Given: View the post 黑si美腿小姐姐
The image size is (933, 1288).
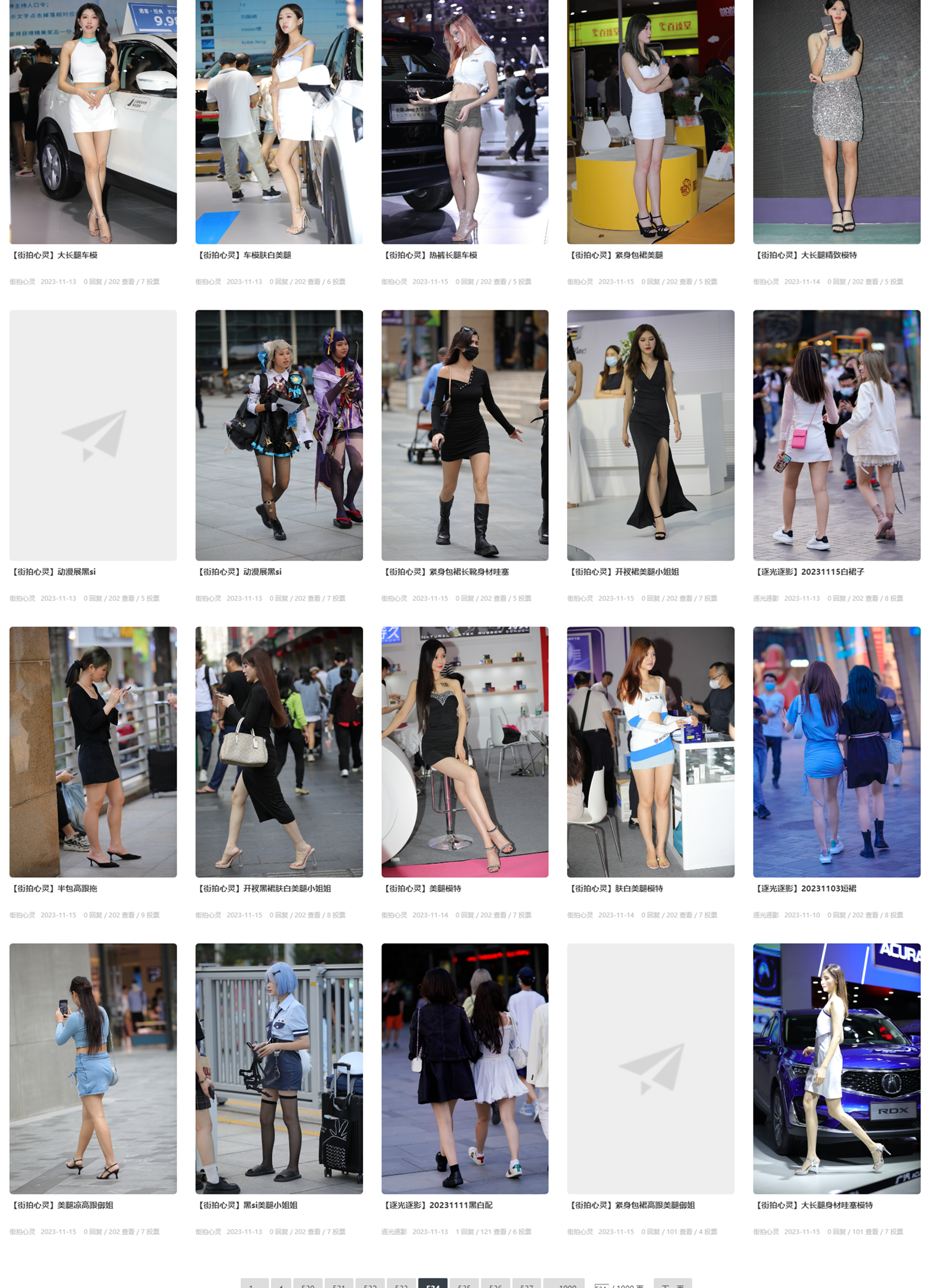Looking at the screenshot, I should [x=247, y=1205].
